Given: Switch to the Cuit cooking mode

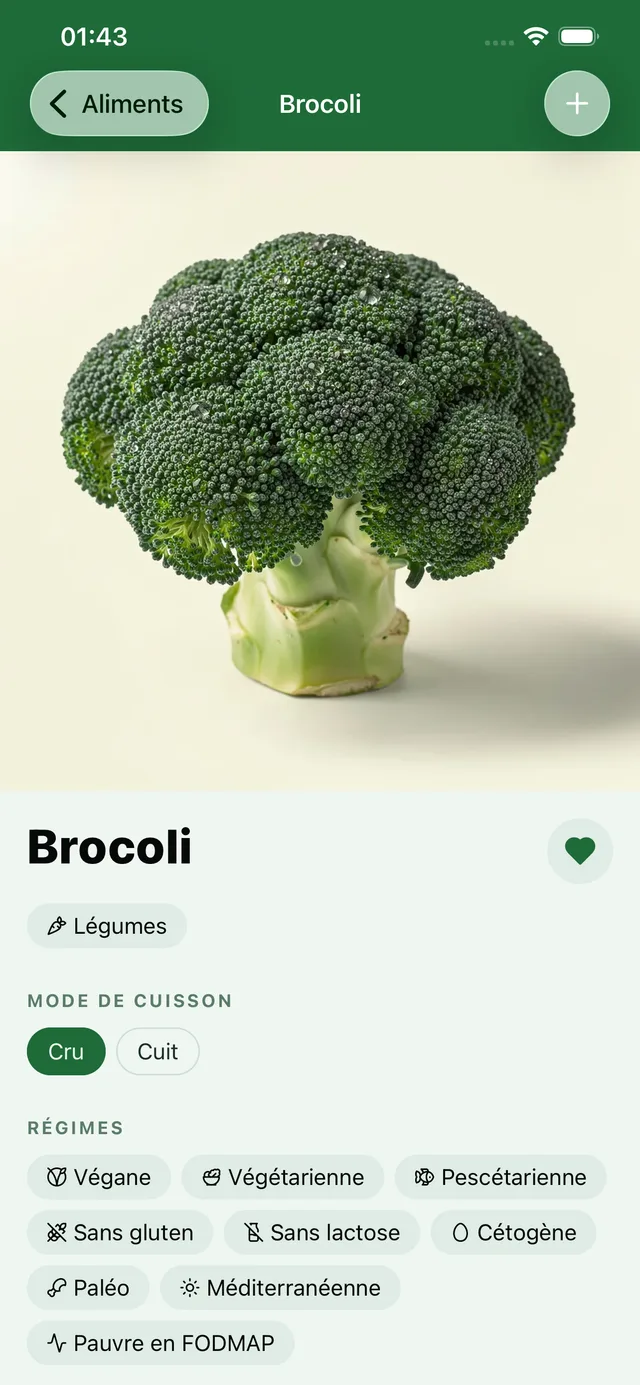Looking at the screenshot, I should 158,1052.
